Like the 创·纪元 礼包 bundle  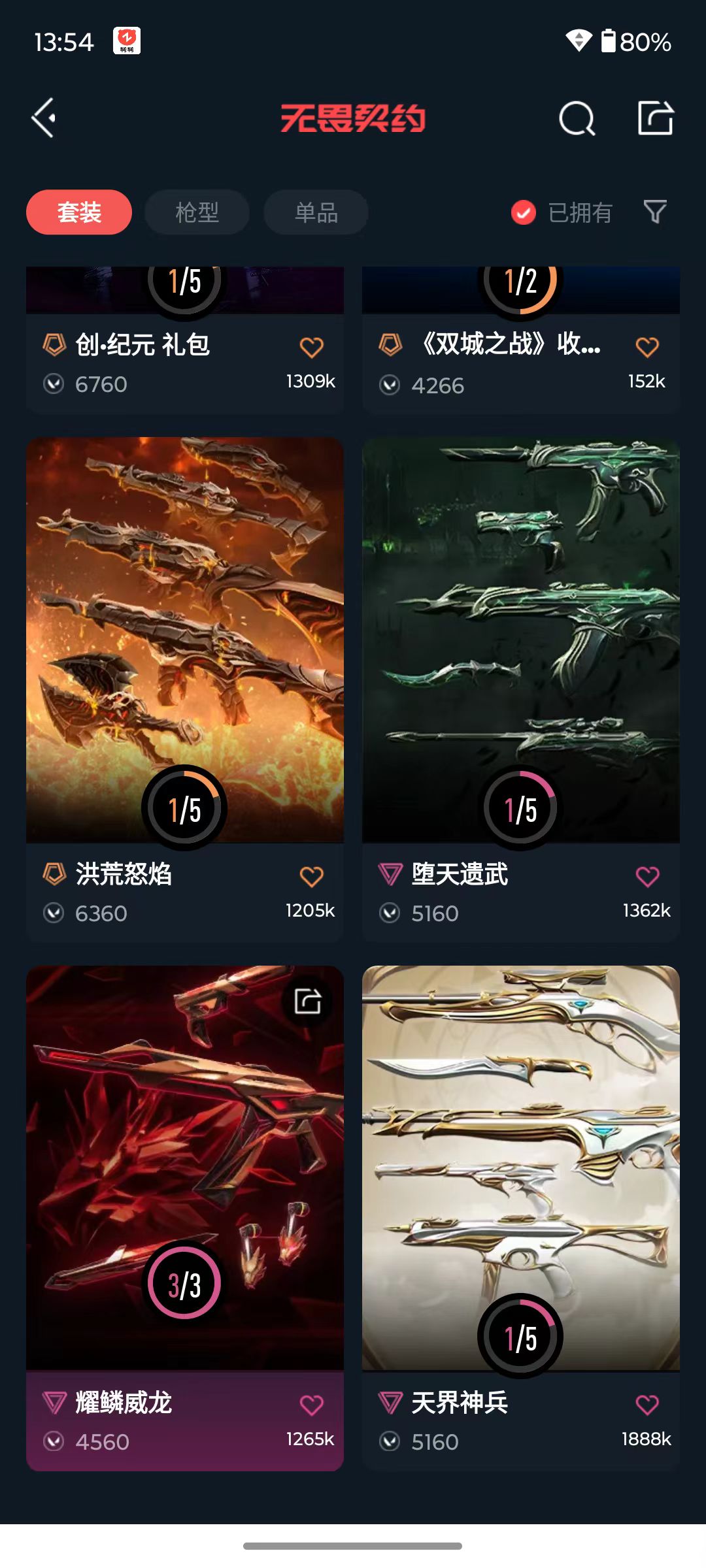click(x=312, y=347)
